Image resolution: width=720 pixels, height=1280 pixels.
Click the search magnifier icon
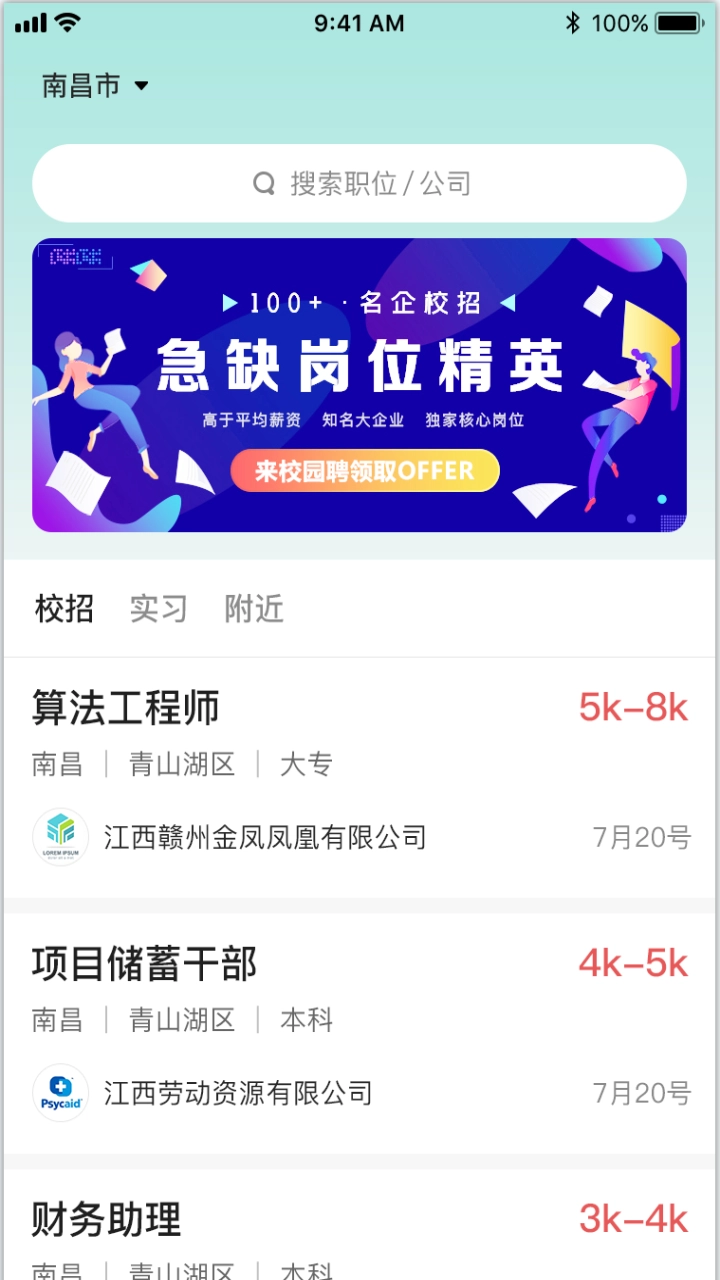point(263,183)
